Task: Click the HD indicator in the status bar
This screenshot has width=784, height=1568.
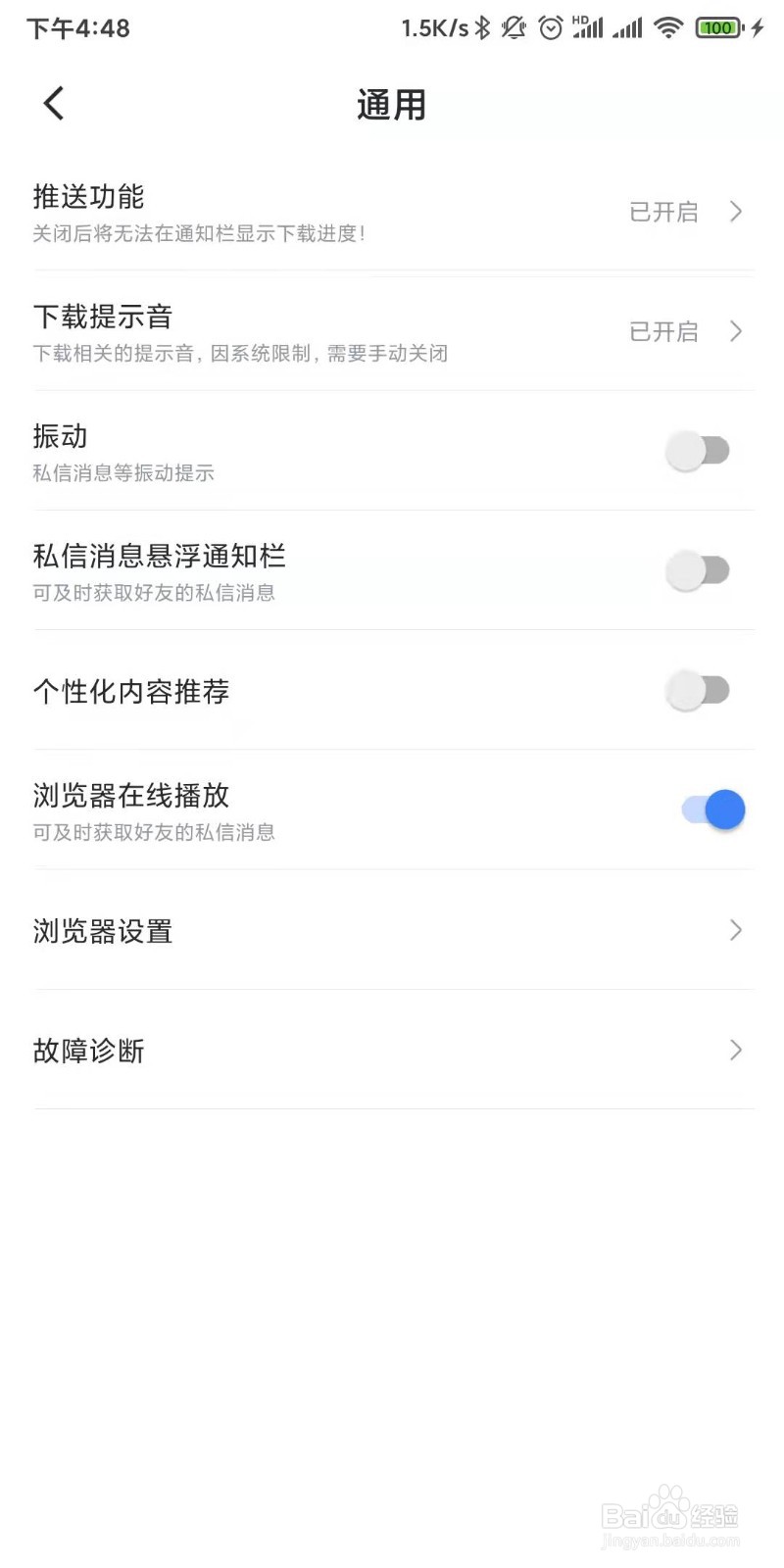Action: [x=582, y=20]
